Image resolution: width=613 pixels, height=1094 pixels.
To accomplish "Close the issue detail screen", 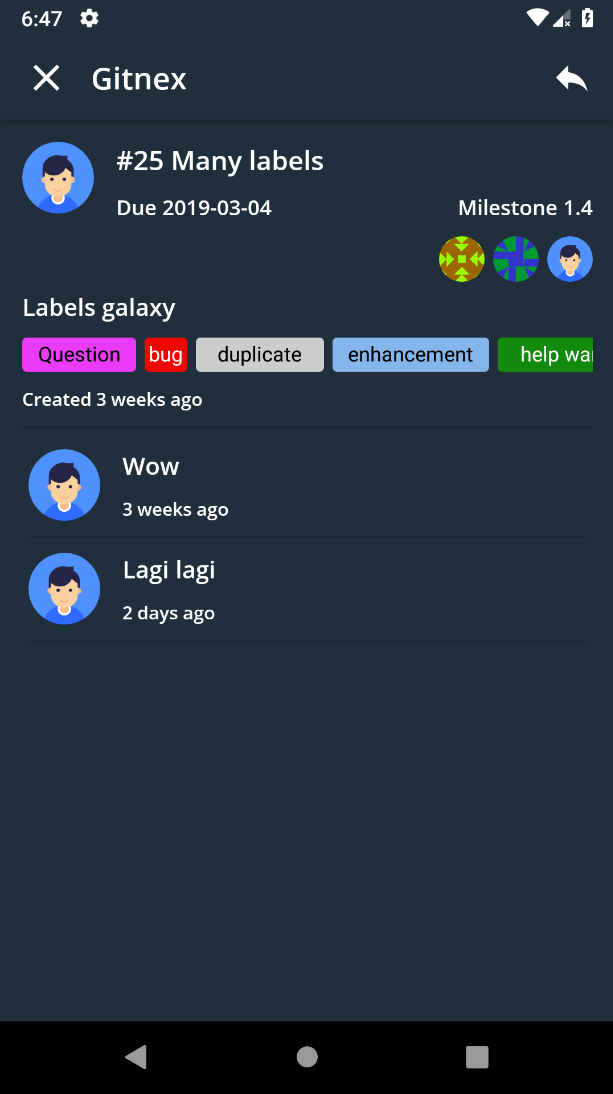I will coord(46,78).
